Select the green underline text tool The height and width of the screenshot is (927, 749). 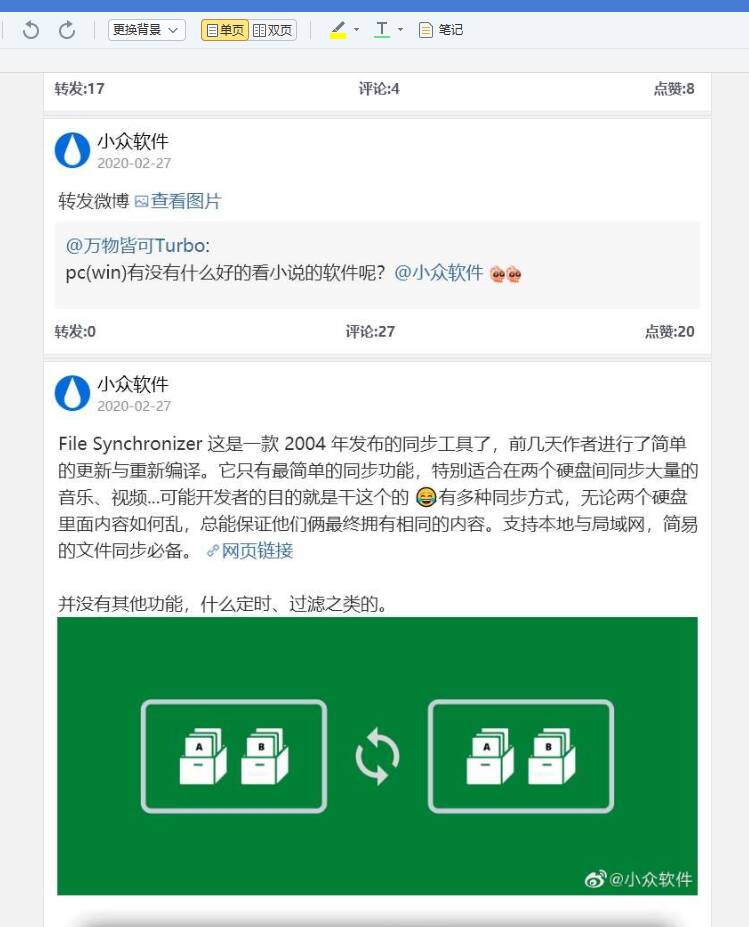382,30
